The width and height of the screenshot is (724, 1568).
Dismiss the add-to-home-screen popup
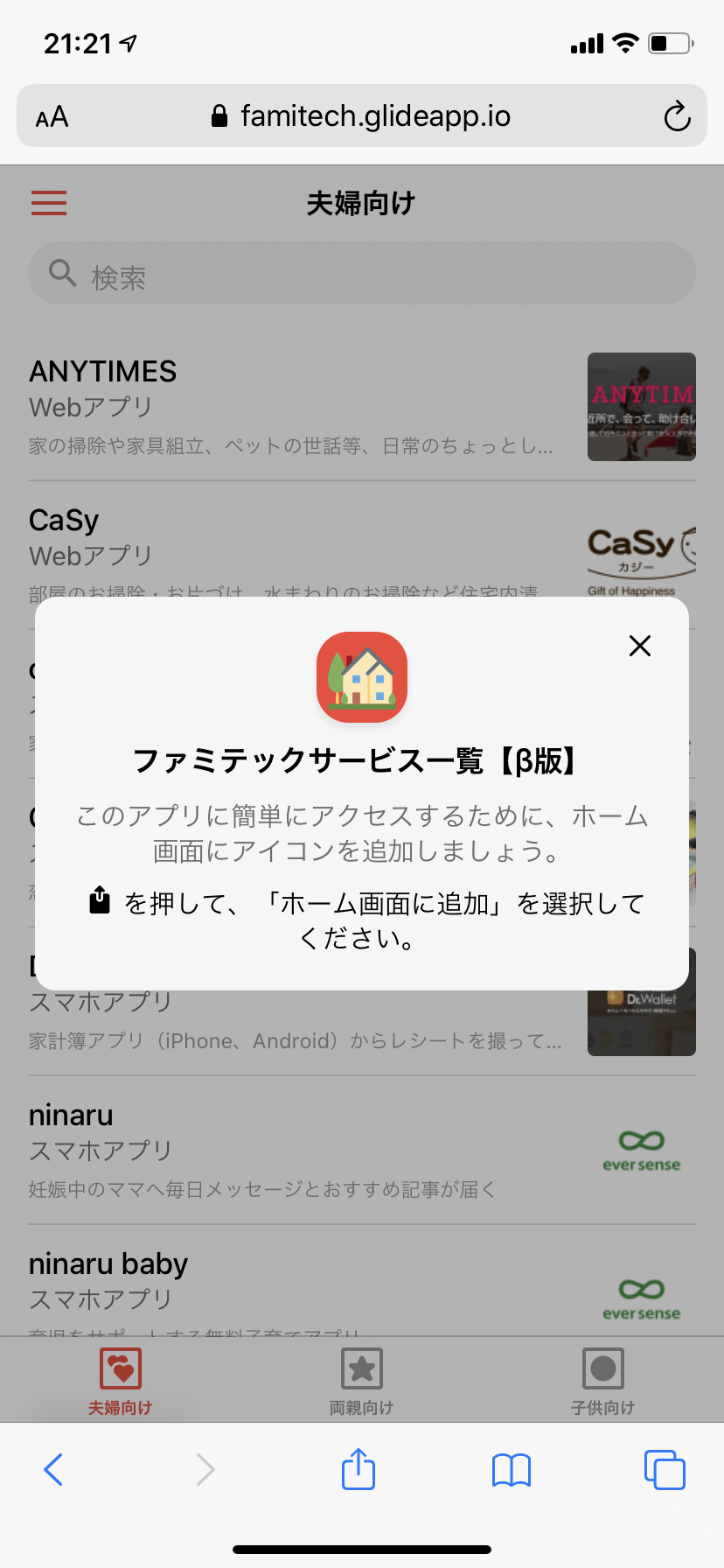tap(640, 646)
